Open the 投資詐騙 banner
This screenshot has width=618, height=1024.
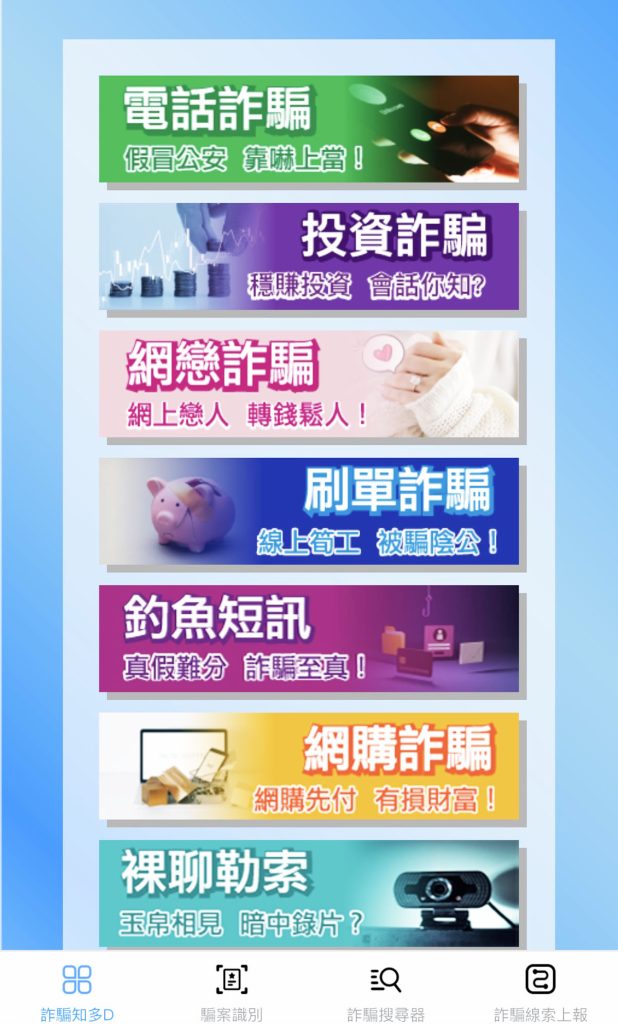point(309,256)
